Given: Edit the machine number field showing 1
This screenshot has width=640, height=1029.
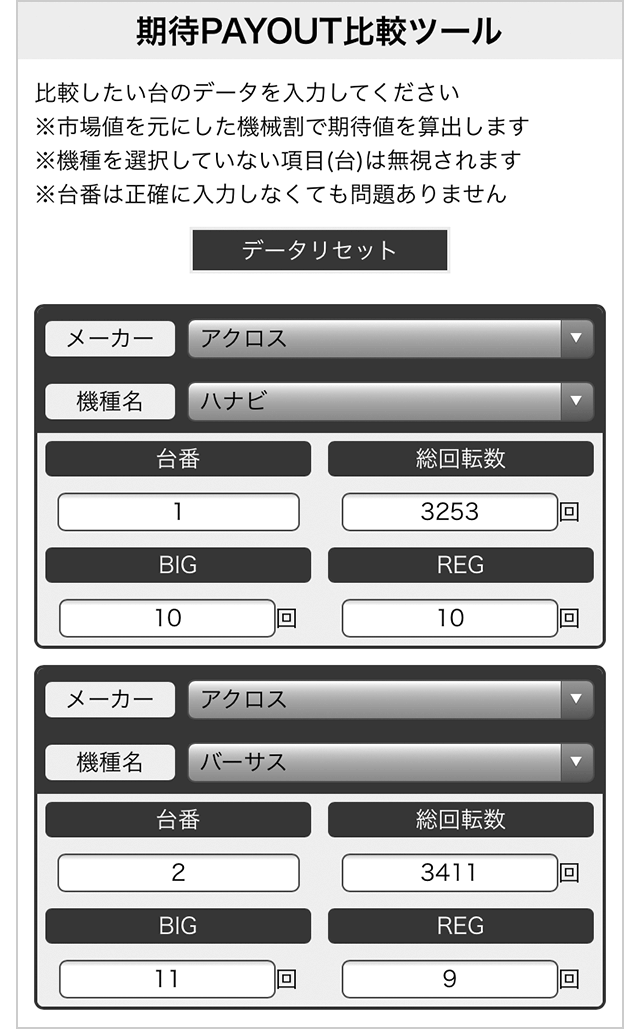Looking at the screenshot, I should coord(178,512).
